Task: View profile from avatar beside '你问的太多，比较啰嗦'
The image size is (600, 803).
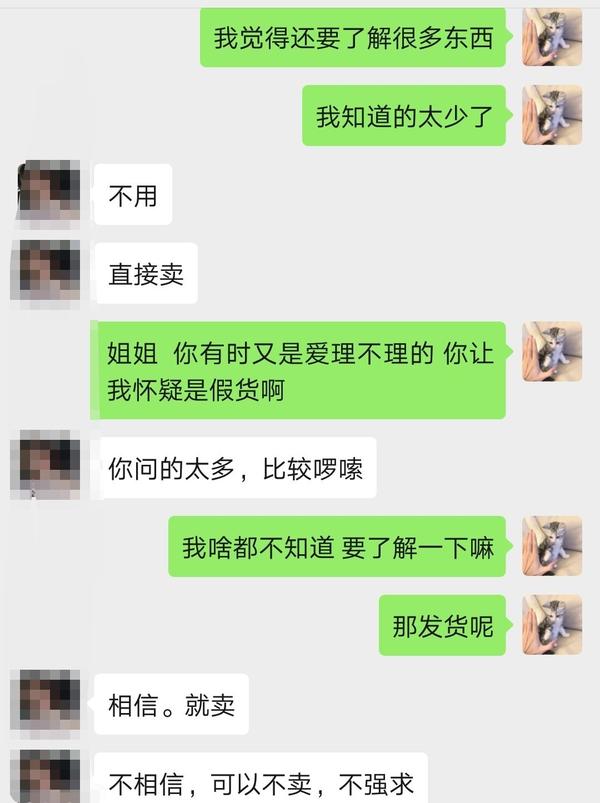Action: [45, 464]
